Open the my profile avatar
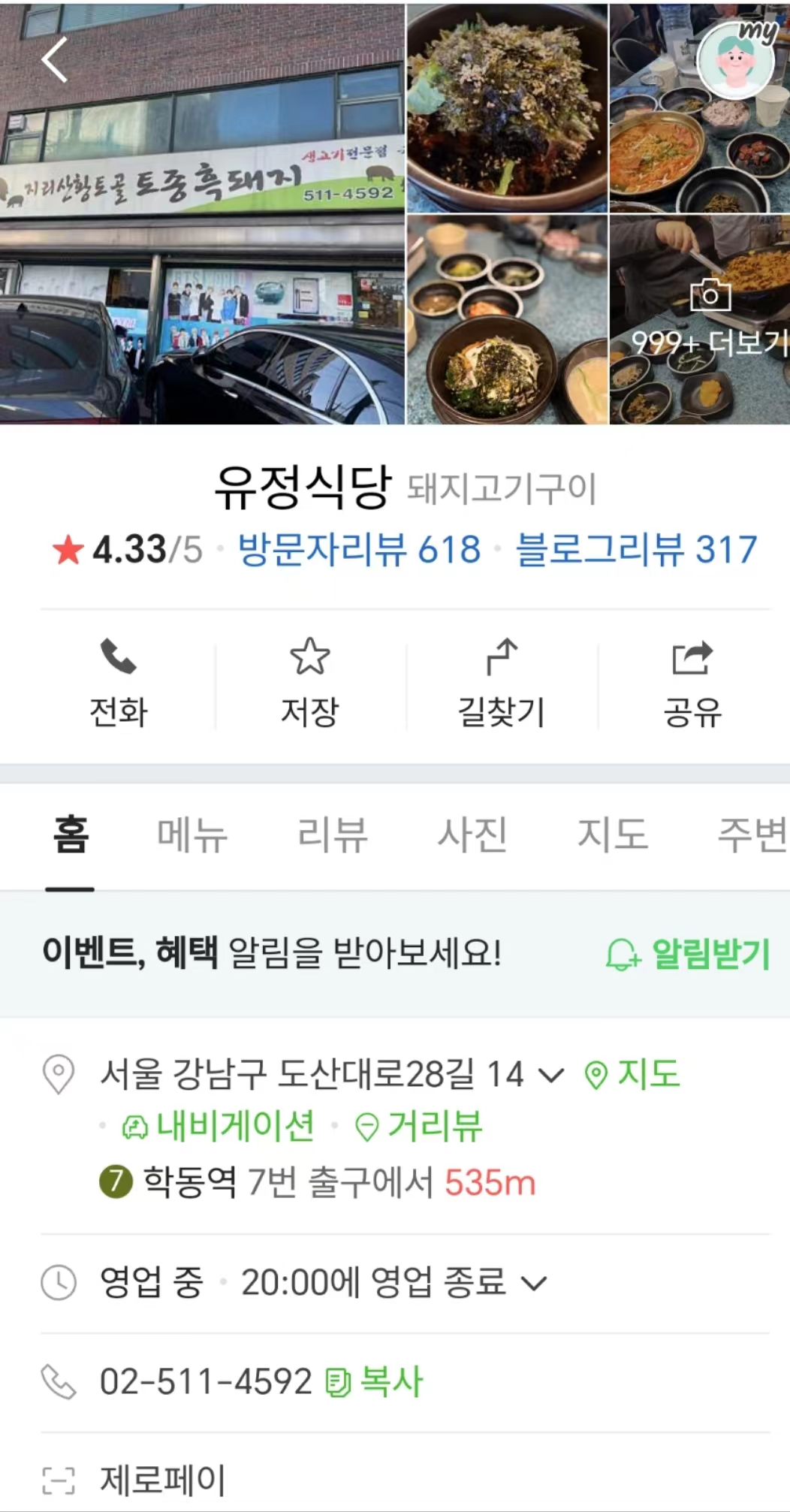Screen dimensions: 790x1512 [736, 60]
